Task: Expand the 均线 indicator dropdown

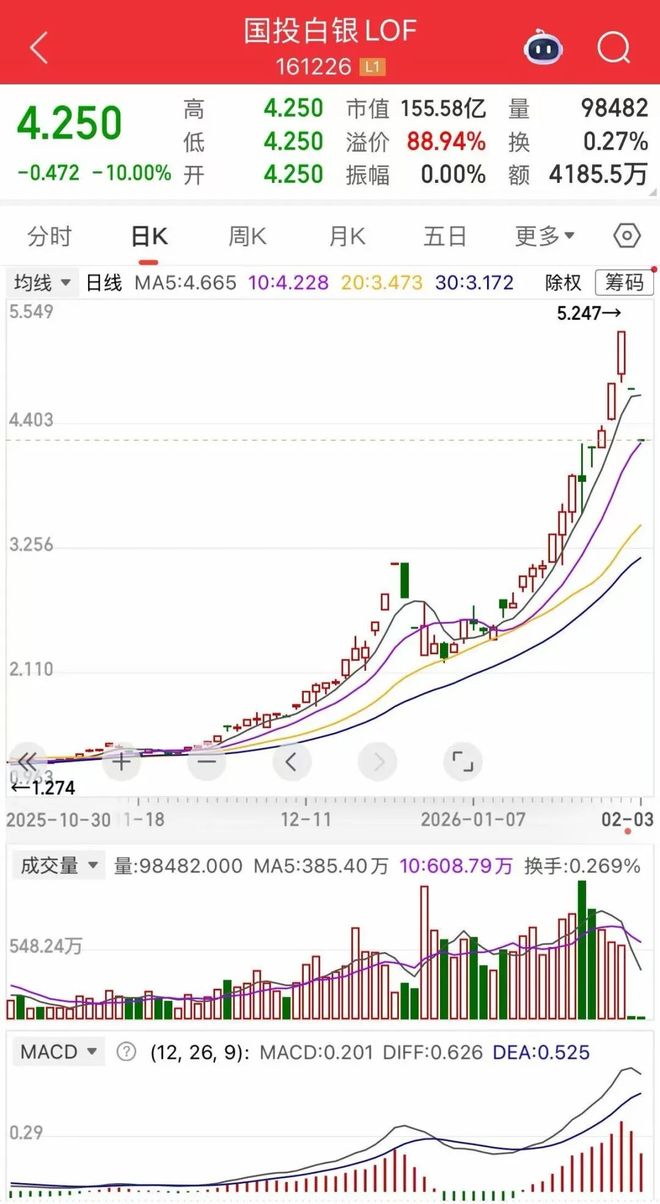Action: [42, 283]
